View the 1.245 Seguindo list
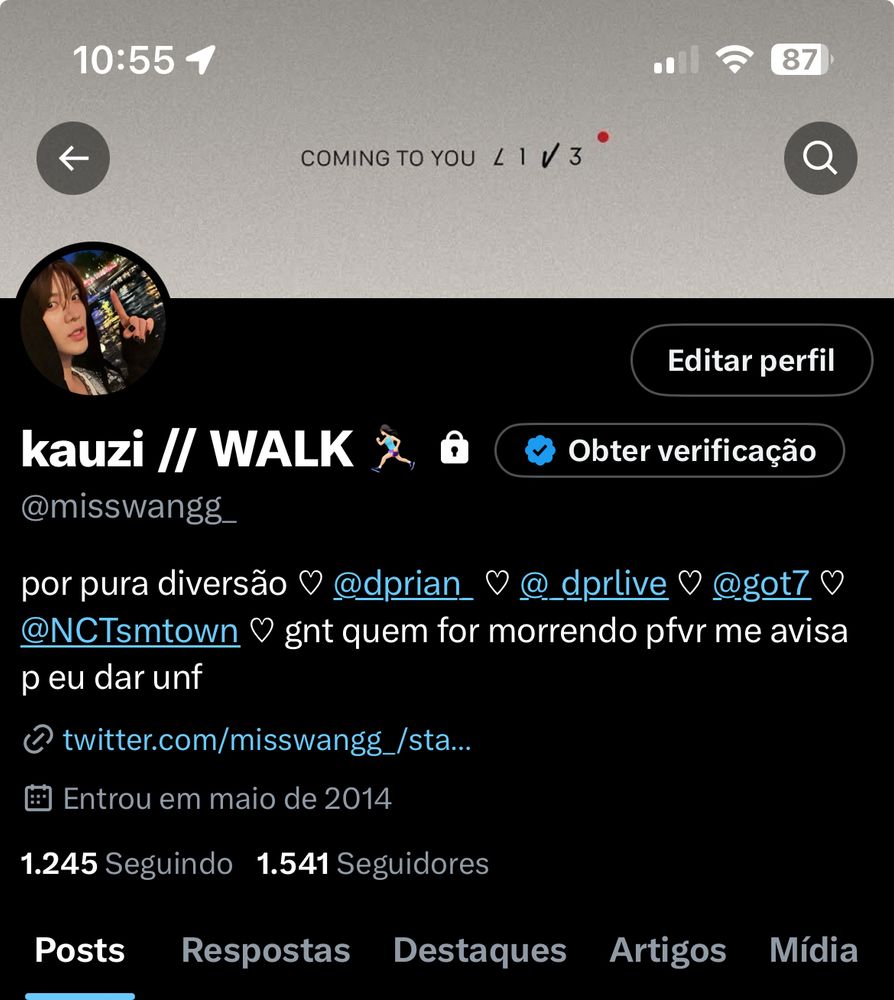Screen dimensions: 894x1000 127,864
